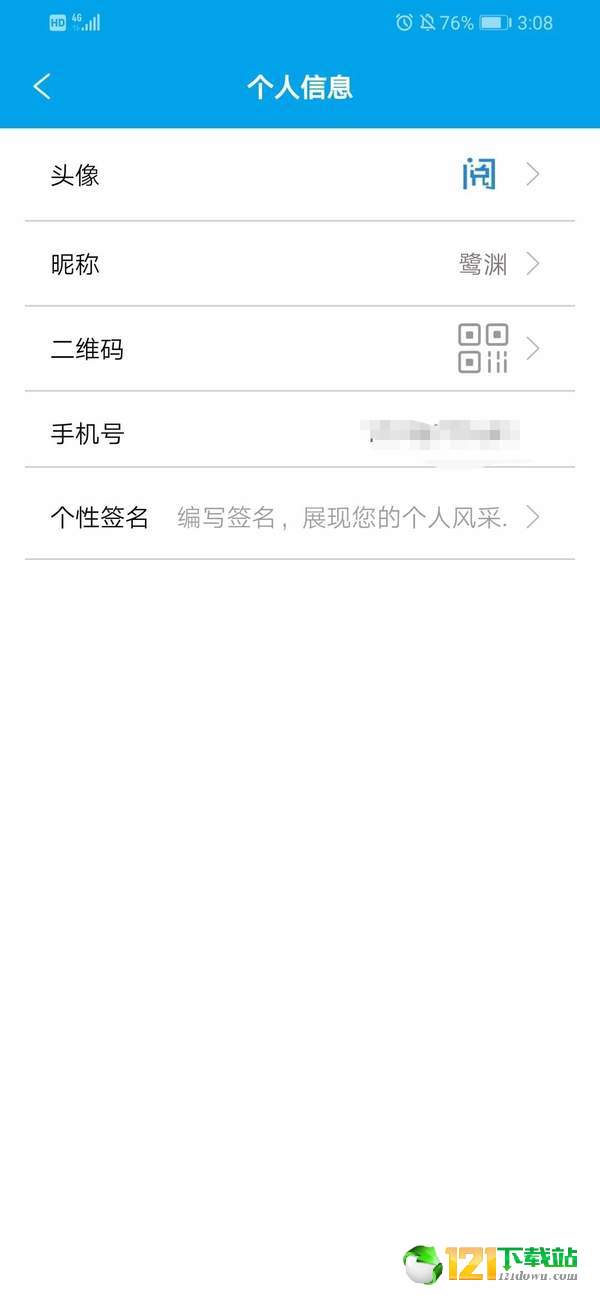Open the 头像 avatar row
The width and height of the screenshot is (600, 1300).
click(300, 175)
